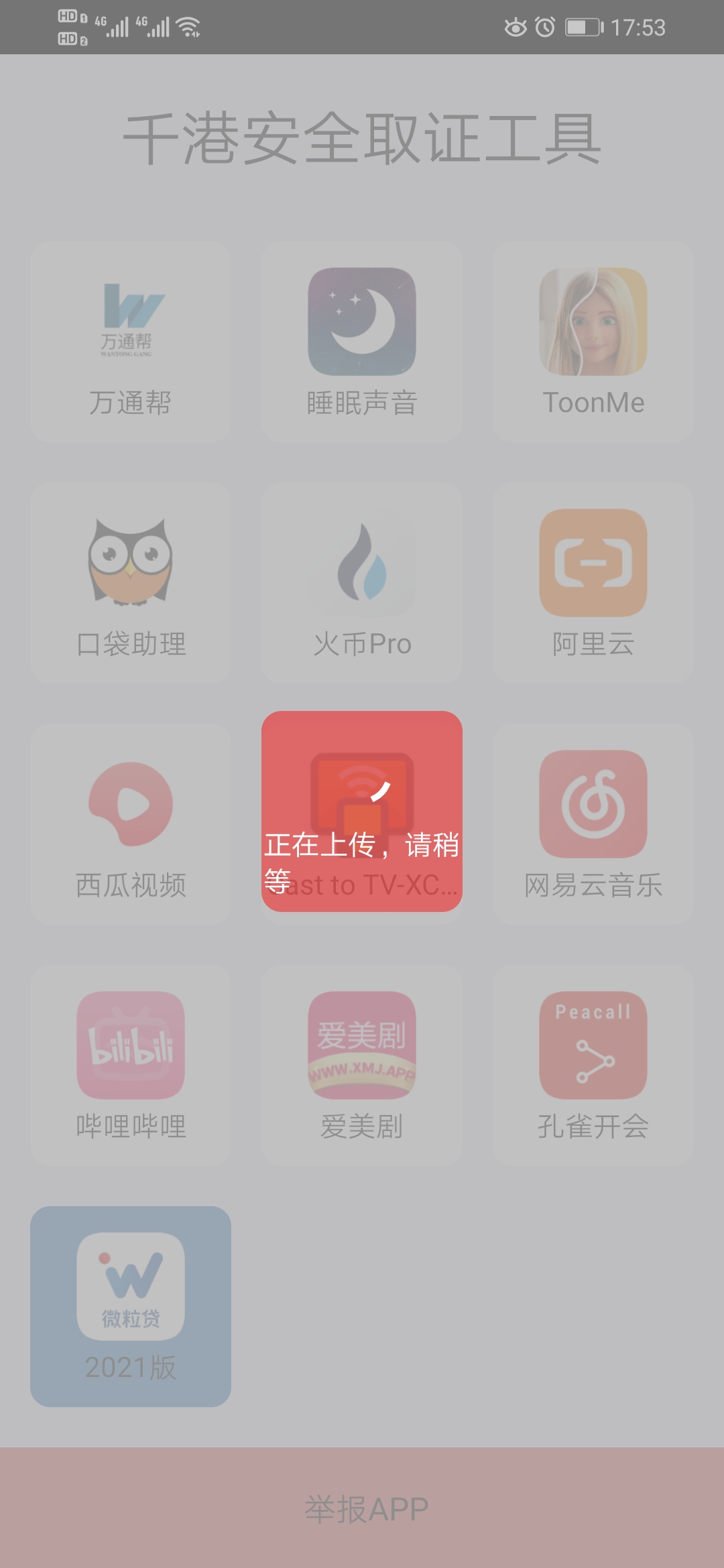Select the 网易云音乐 app tile
Viewport: 724px width, 1568px height.
pyautogui.click(x=593, y=824)
